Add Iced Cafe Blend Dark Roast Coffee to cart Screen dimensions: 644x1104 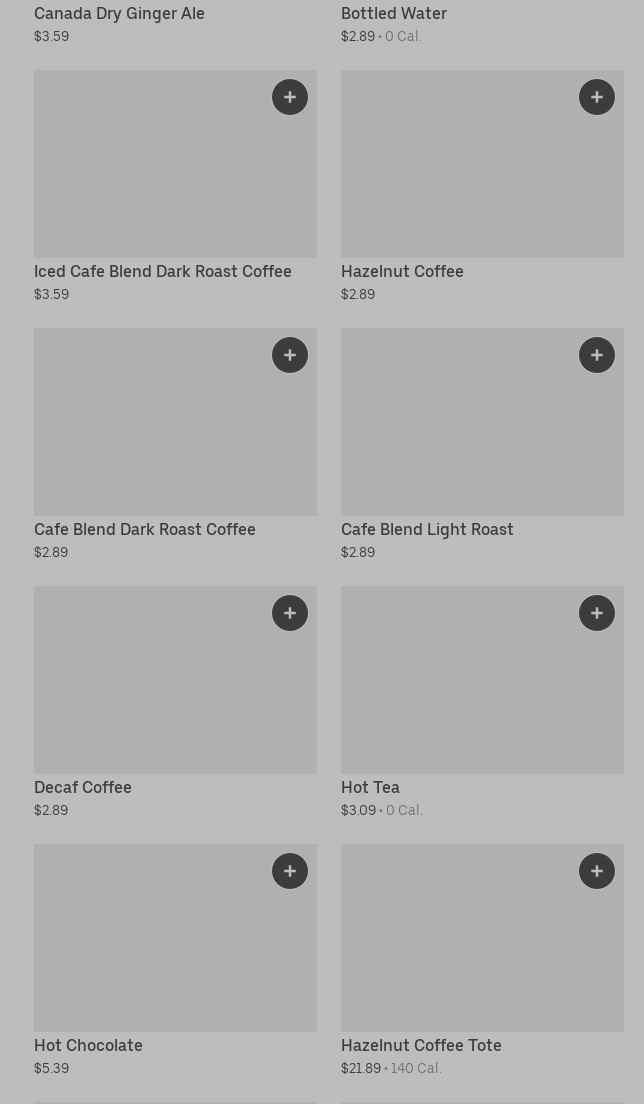(x=290, y=97)
